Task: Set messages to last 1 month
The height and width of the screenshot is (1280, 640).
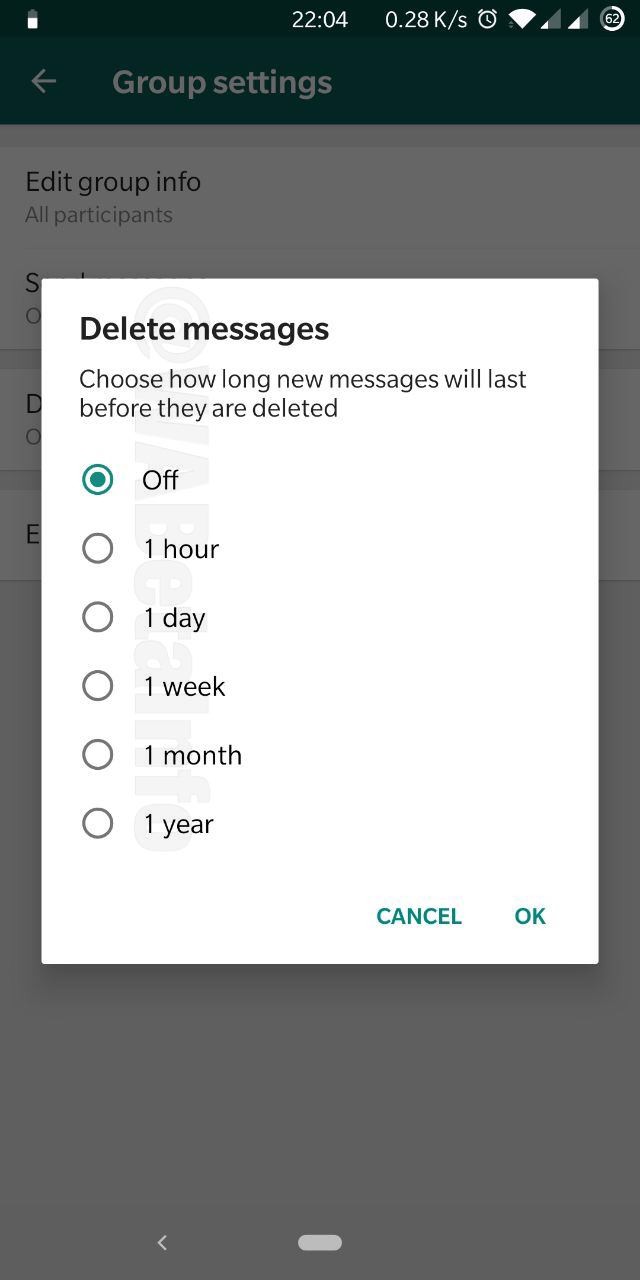Action: [98, 755]
